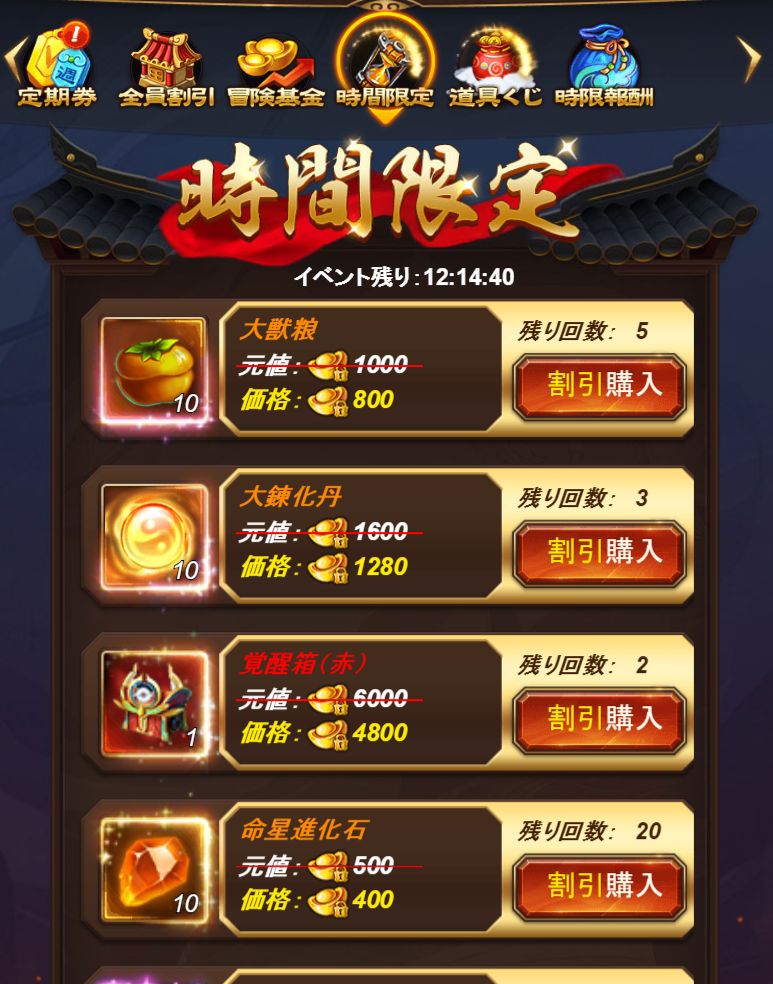The height and width of the screenshot is (984, 773).
Task: Go to the 道具くじ tab
Action: point(494,68)
